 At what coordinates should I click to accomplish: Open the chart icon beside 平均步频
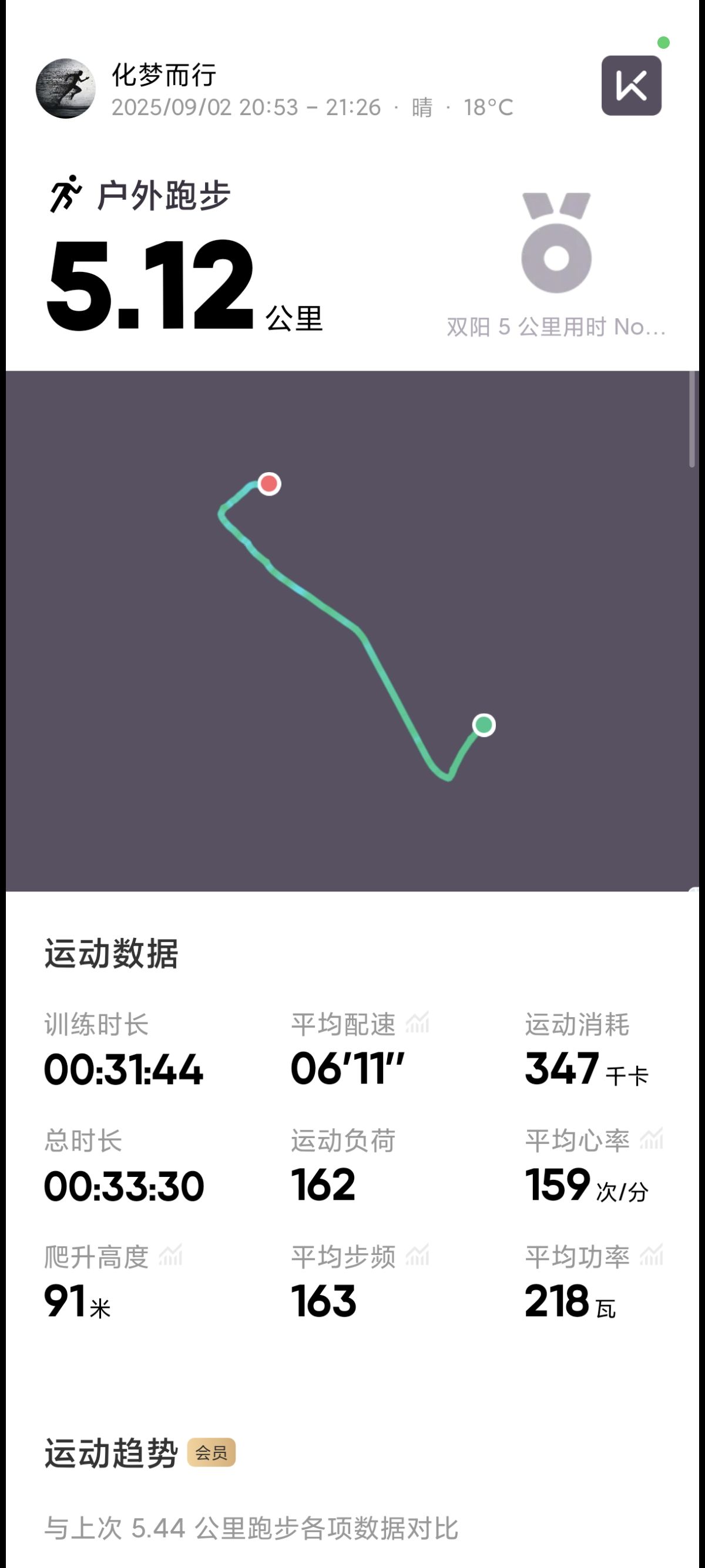(418, 1255)
